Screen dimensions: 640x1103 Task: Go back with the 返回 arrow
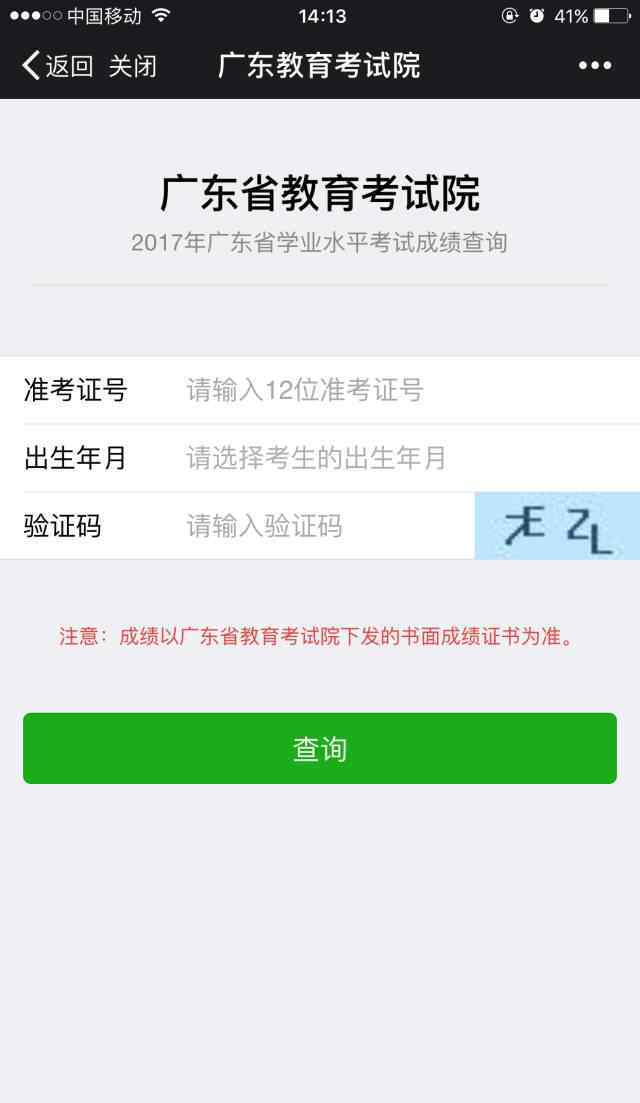coord(57,65)
